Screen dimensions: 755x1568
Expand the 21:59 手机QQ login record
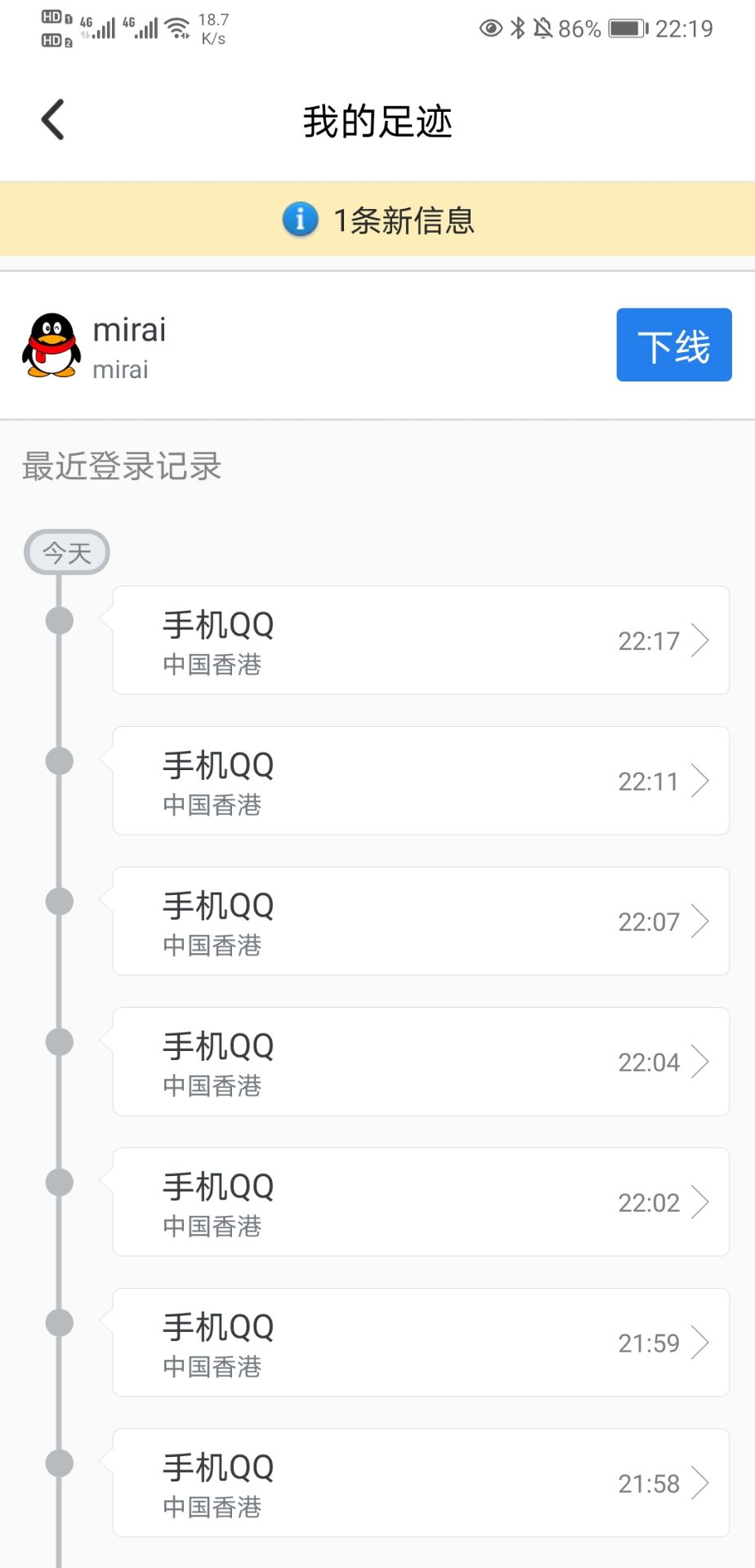421,1342
